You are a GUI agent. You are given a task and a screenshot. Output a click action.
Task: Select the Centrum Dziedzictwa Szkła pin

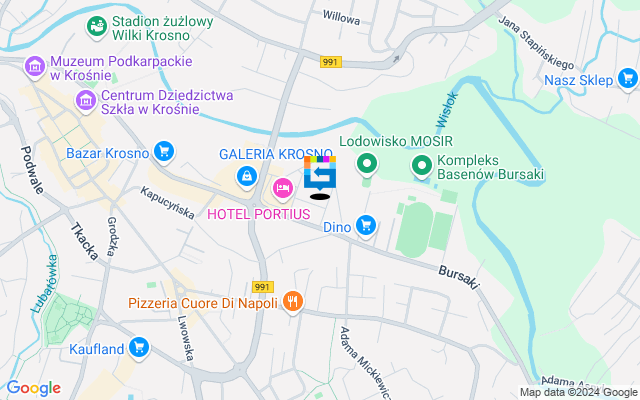pyautogui.click(x=86, y=100)
